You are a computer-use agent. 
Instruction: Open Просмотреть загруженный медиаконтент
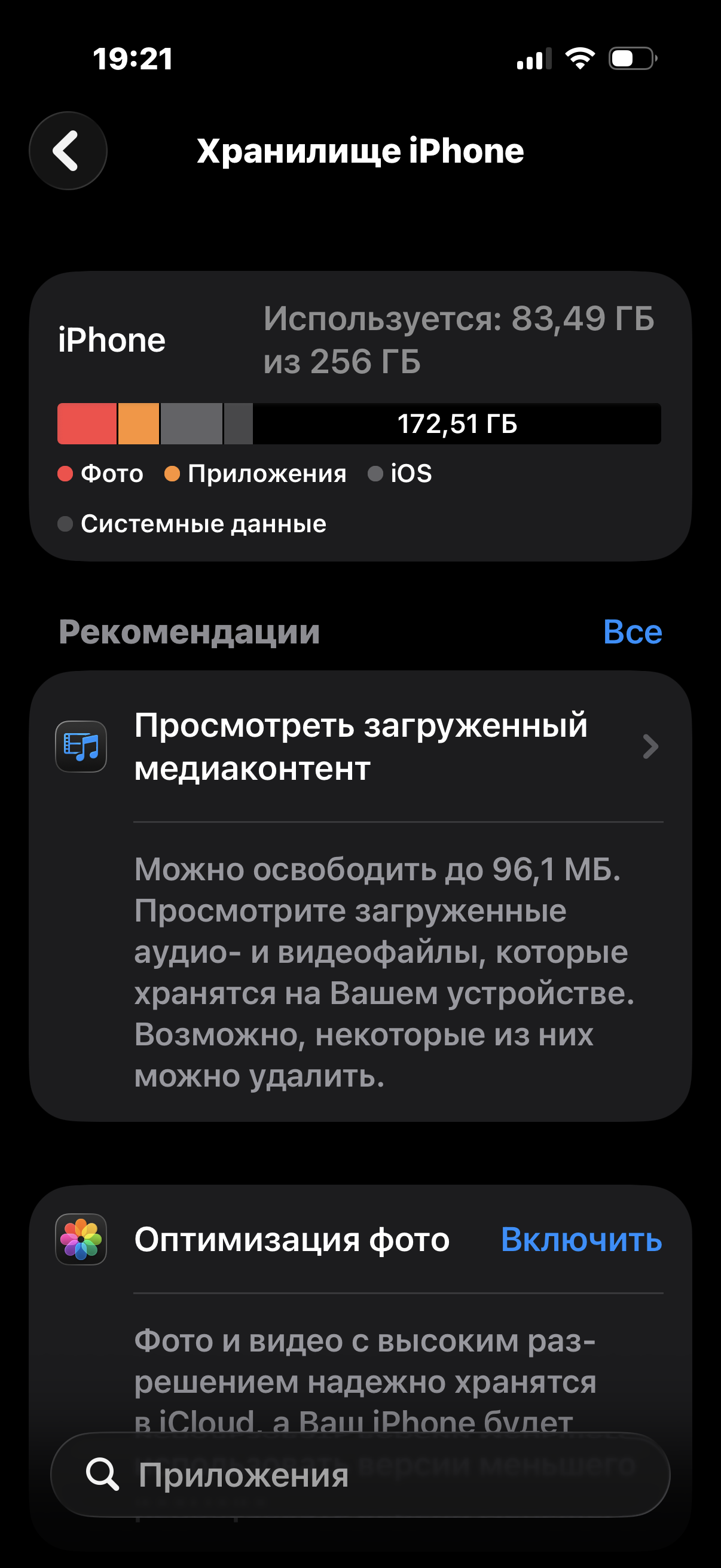tap(360, 747)
